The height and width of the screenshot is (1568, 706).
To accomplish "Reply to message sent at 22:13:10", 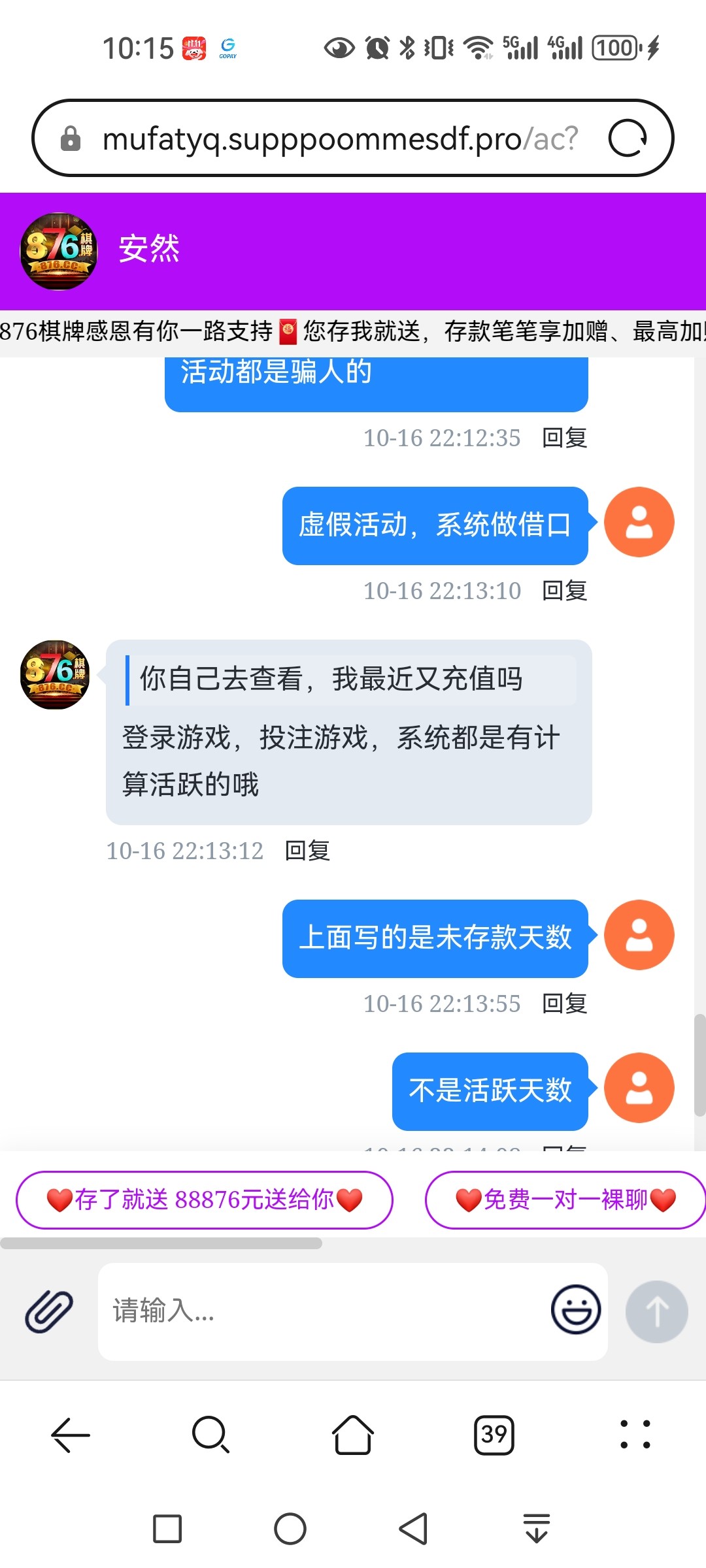I will pos(565,591).
